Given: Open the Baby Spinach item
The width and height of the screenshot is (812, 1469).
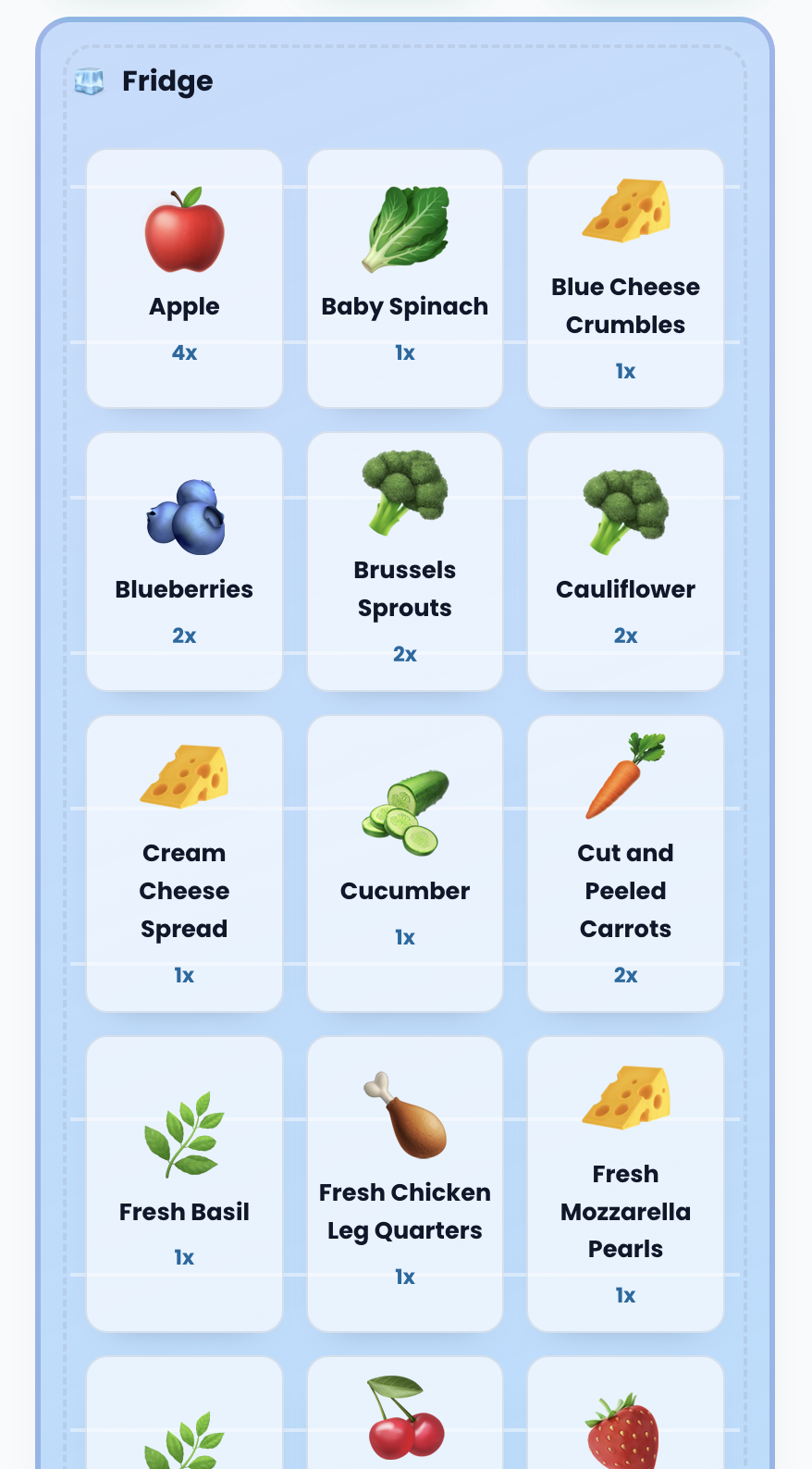Looking at the screenshot, I should [405, 278].
